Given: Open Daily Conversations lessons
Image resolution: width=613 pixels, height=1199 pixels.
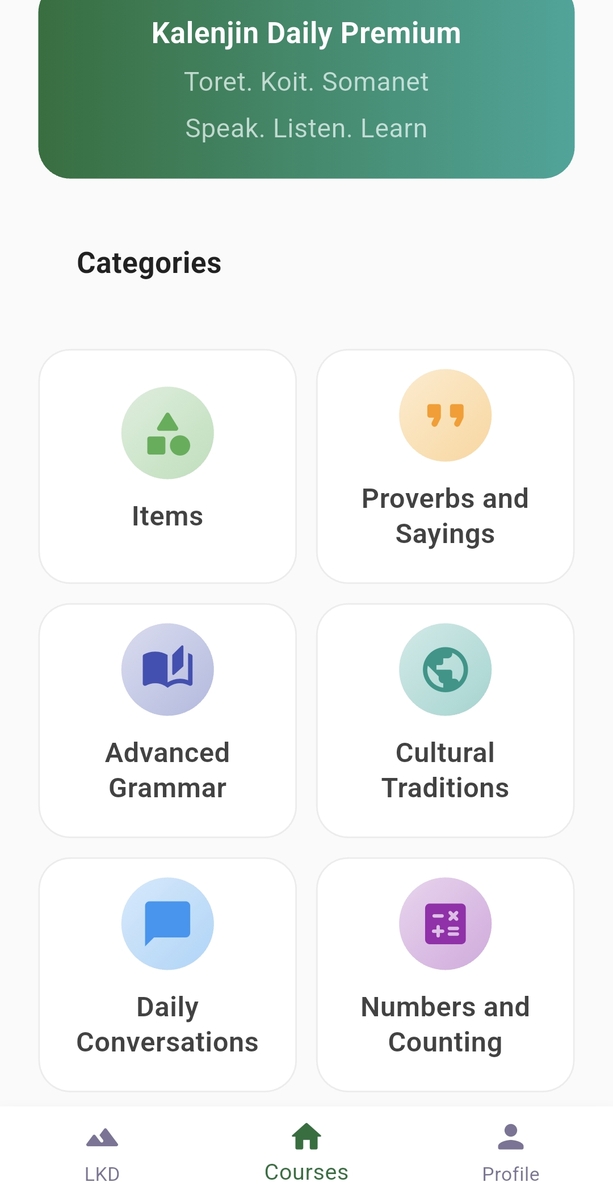Looking at the screenshot, I should click(167, 974).
